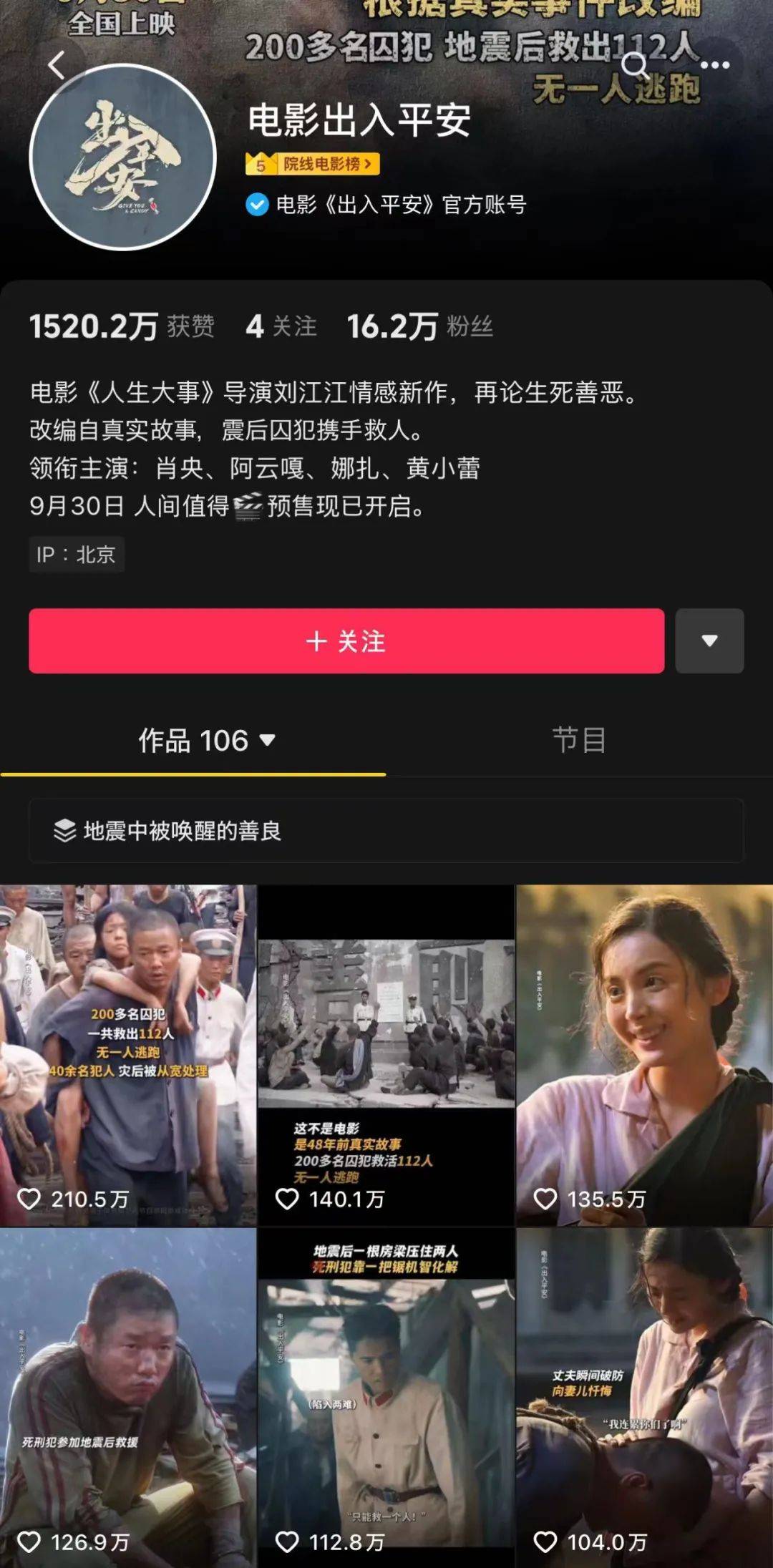View the 死刑犯参加地震后救援 video
Viewport: 773px width, 1568px height.
pyautogui.click(x=128, y=1398)
